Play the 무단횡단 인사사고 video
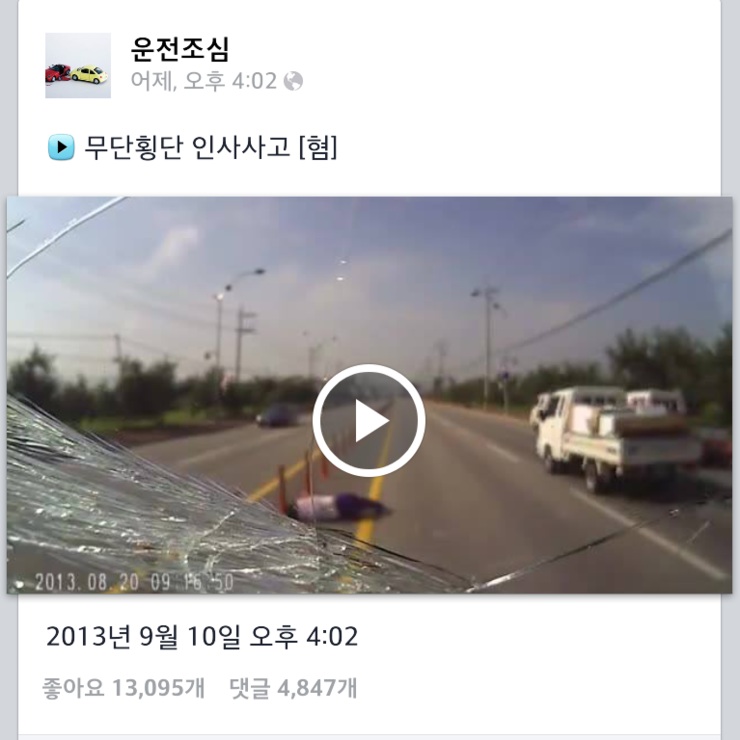The height and width of the screenshot is (740, 740). [x=369, y=420]
